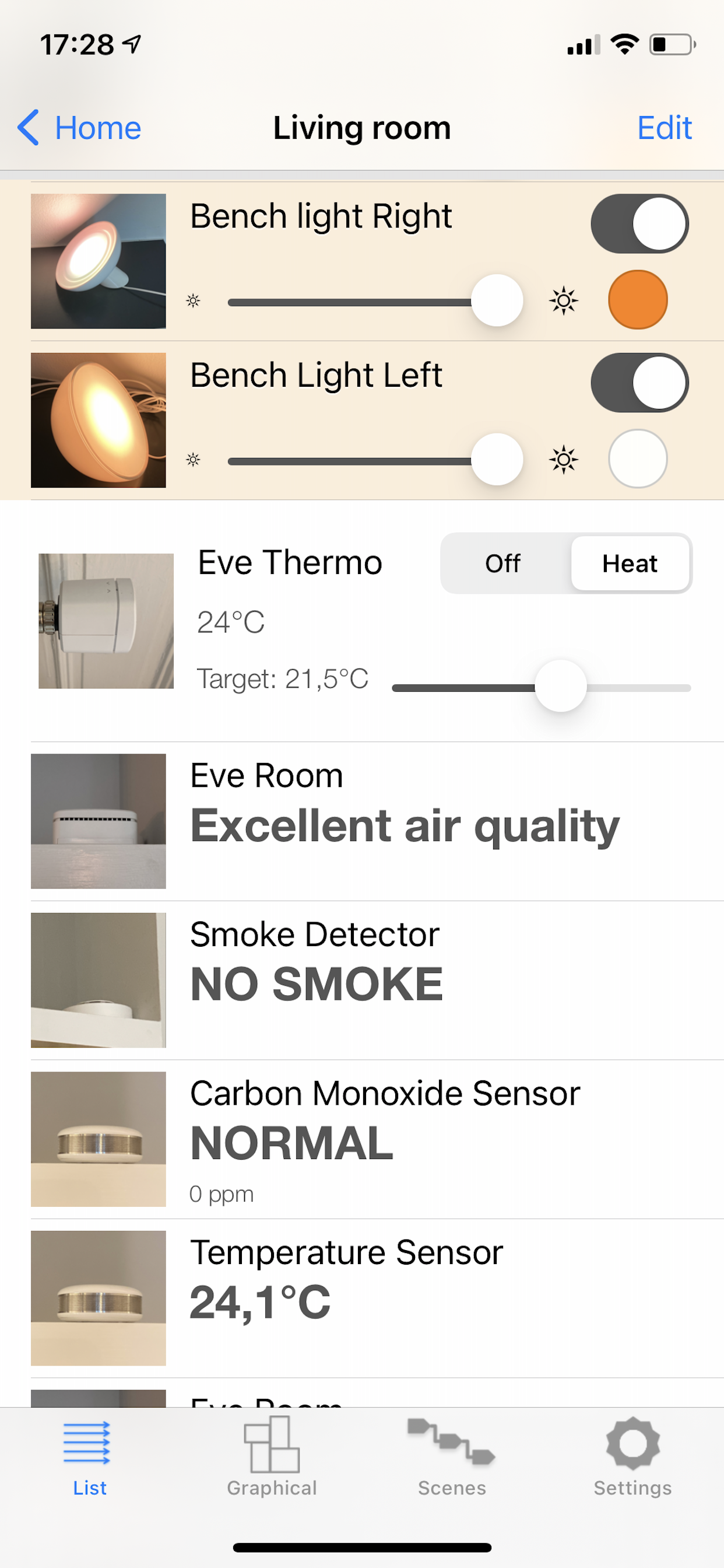This screenshot has height=1568, width=724.
Task: Open the white color swatch for Bench Light Left
Action: (x=638, y=459)
